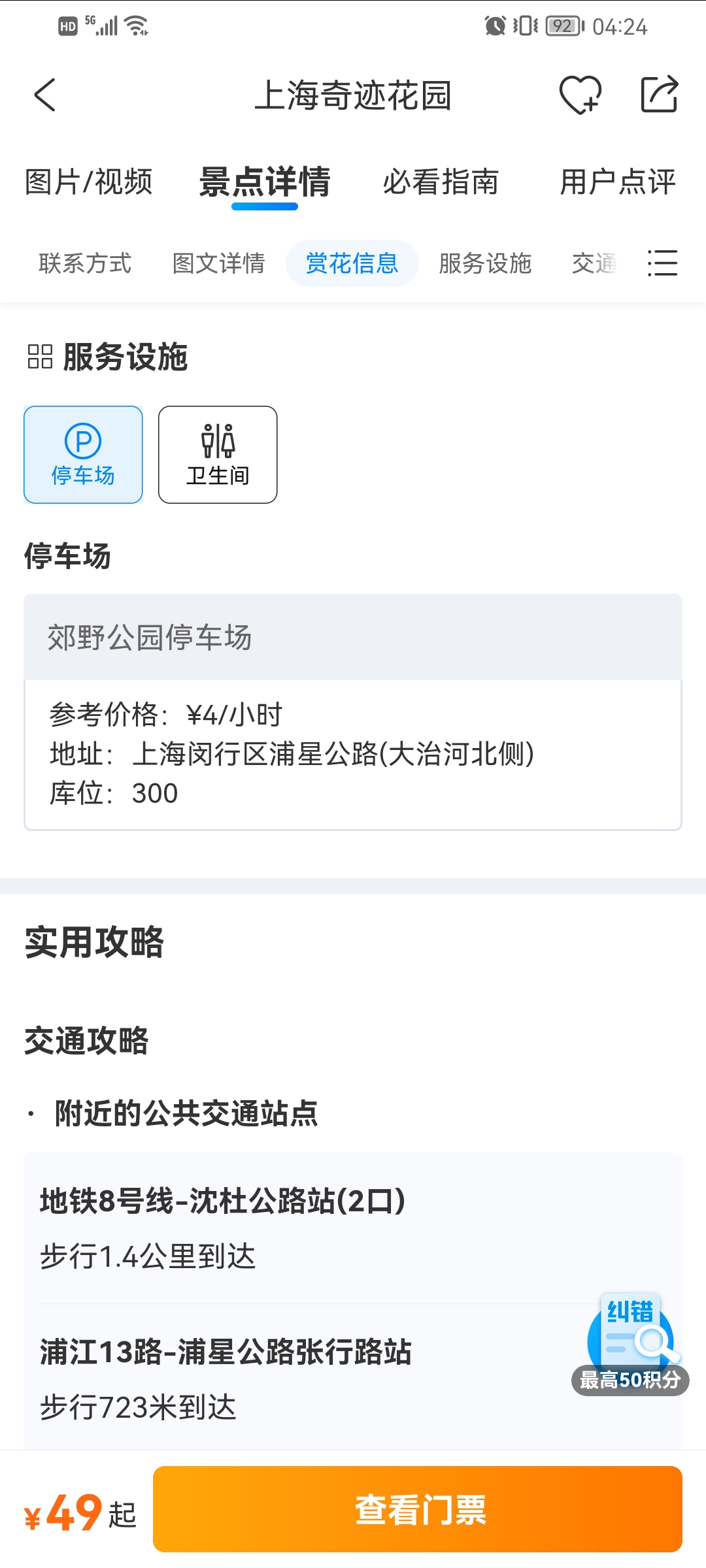
Task: Select the 停车场 facility button
Action: pyautogui.click(x=83, y=455)
